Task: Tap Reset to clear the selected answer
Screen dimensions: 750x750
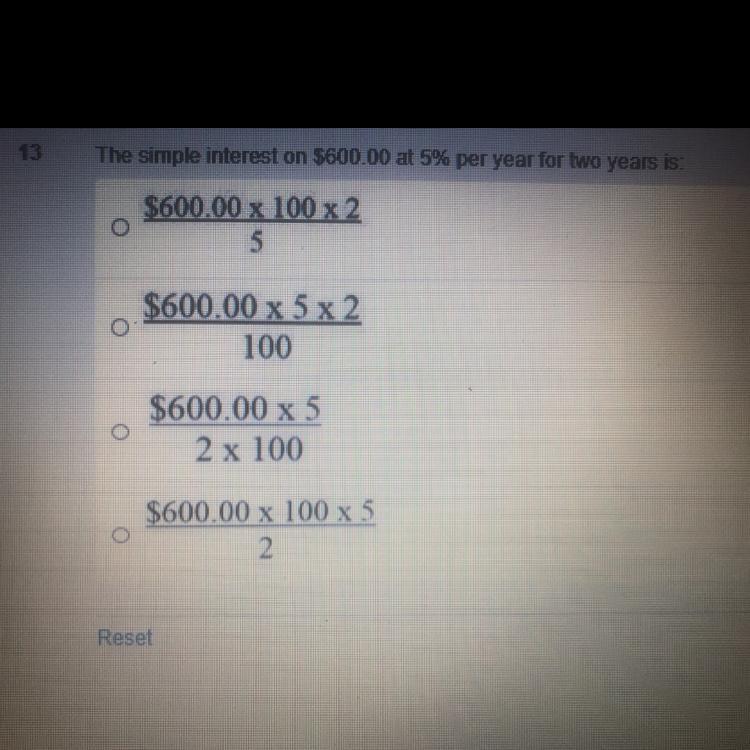Action: [x=125, y=637]
